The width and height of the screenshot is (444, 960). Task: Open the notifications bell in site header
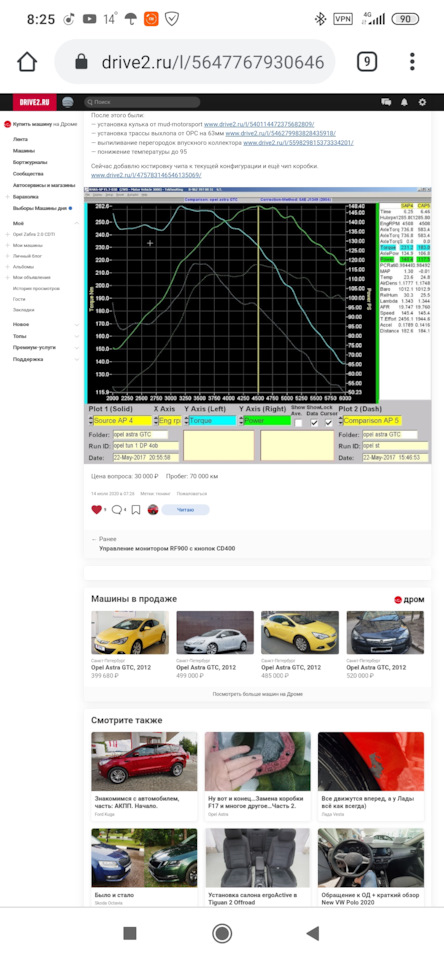(404, 102)
